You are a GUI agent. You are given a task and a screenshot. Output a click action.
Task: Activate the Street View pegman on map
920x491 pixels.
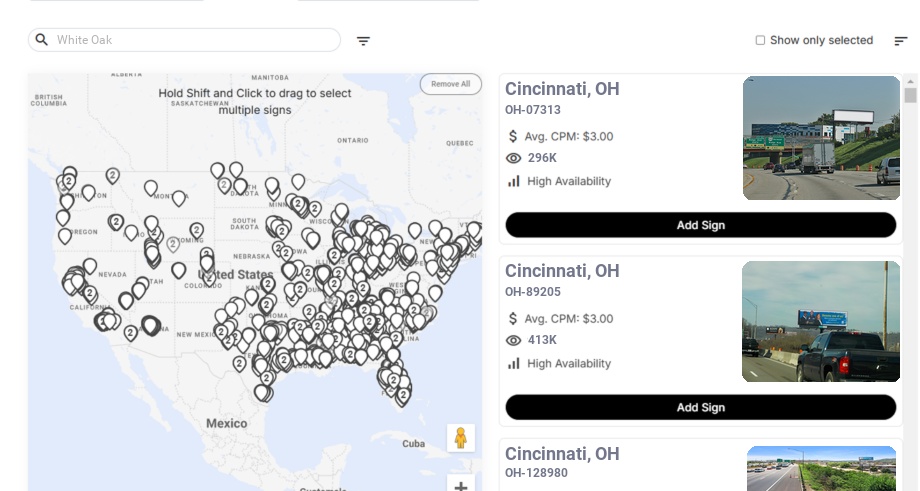point(460,438)
